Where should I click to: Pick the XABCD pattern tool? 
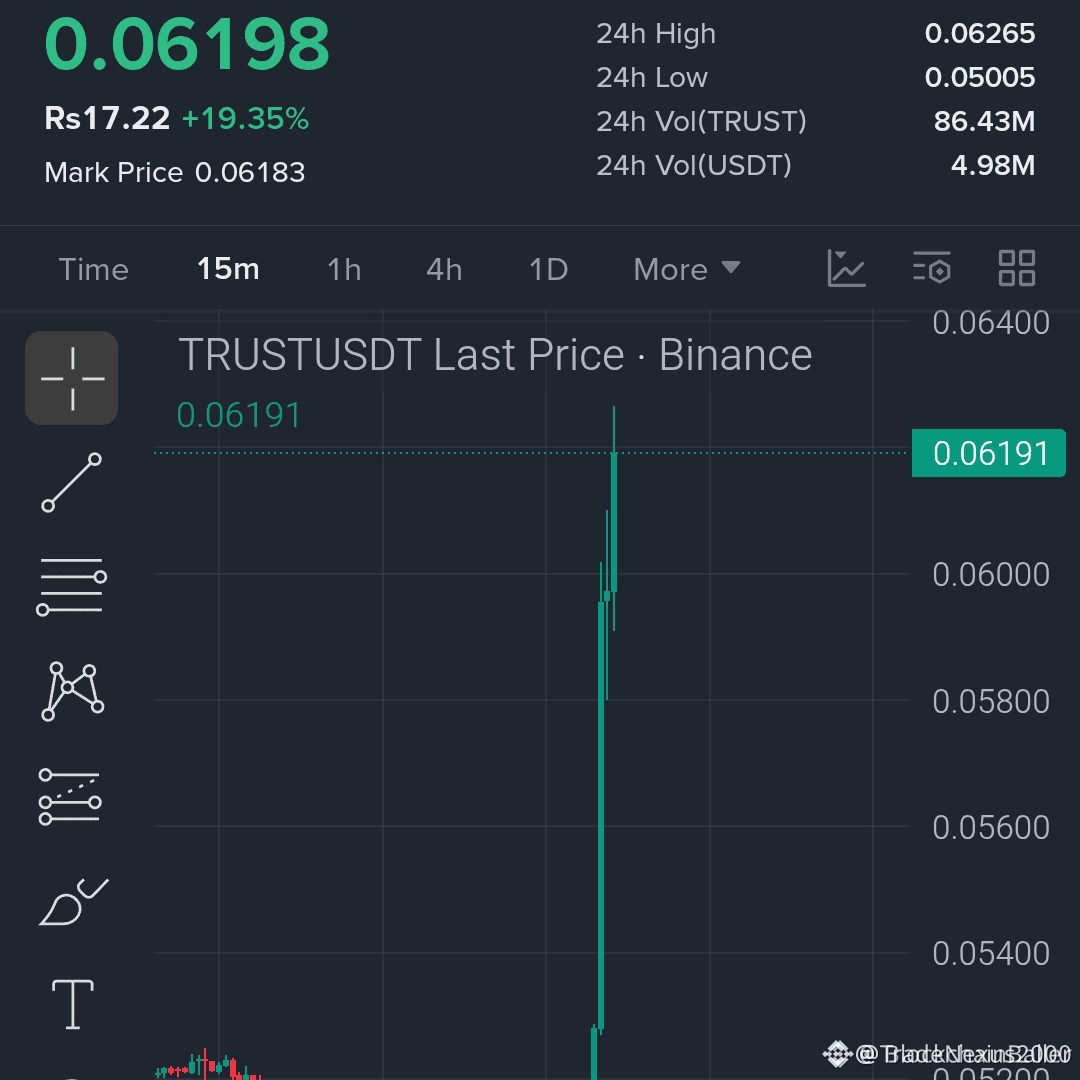coord(72,691)
